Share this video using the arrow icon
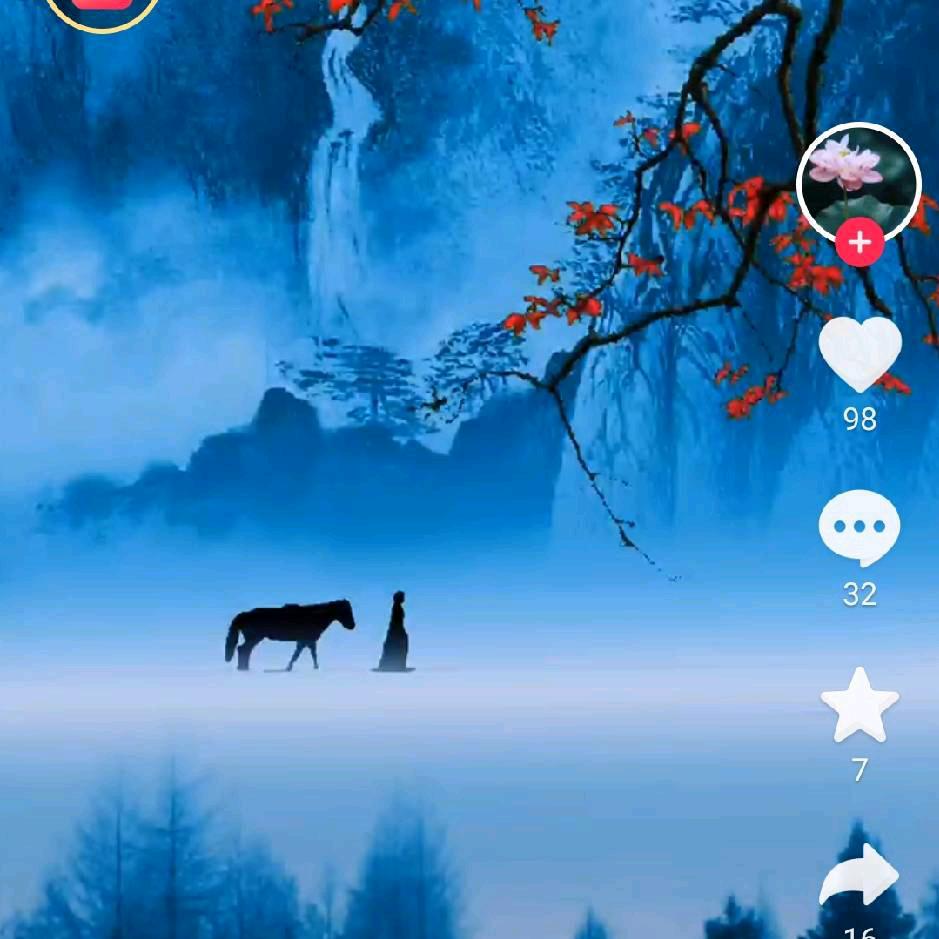939x939 pixels. point(859,877)
